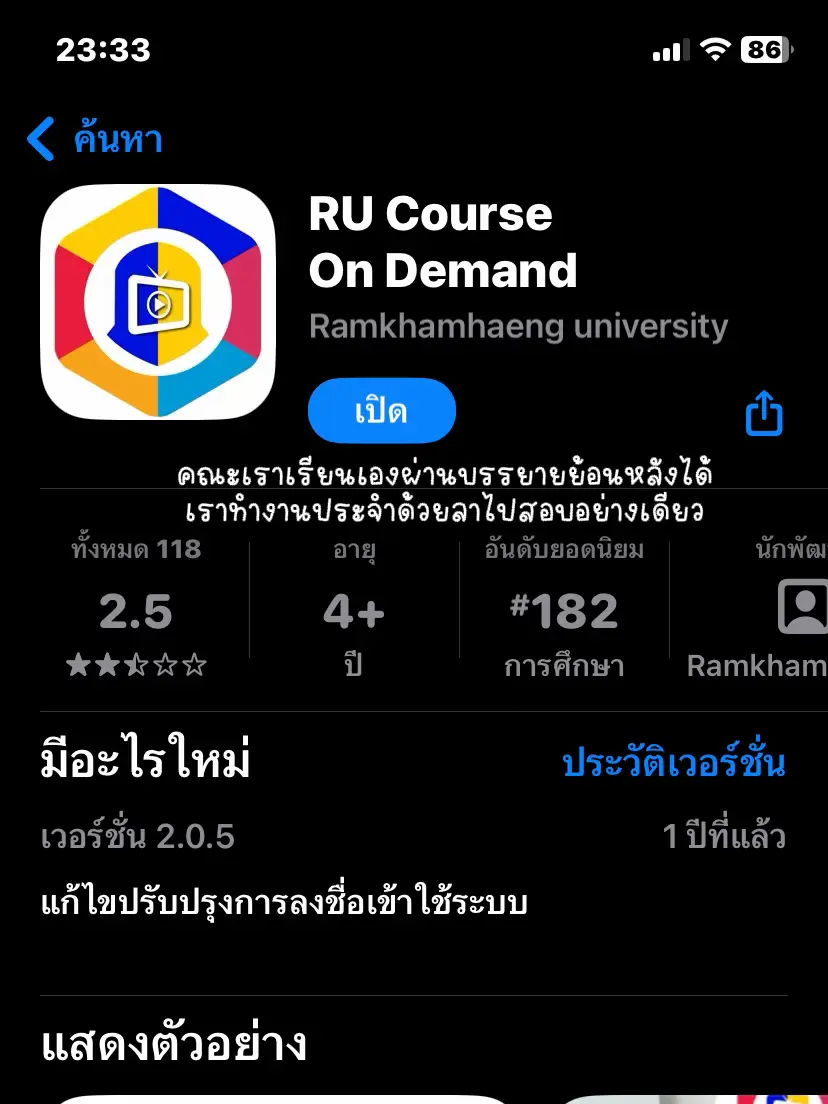Select the 2.5 star rating display

[135, 610]
